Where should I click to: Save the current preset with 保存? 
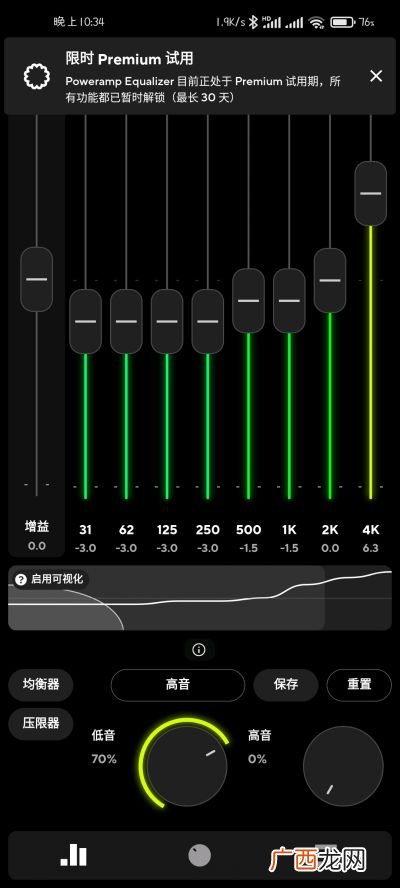tap(286, 685)
